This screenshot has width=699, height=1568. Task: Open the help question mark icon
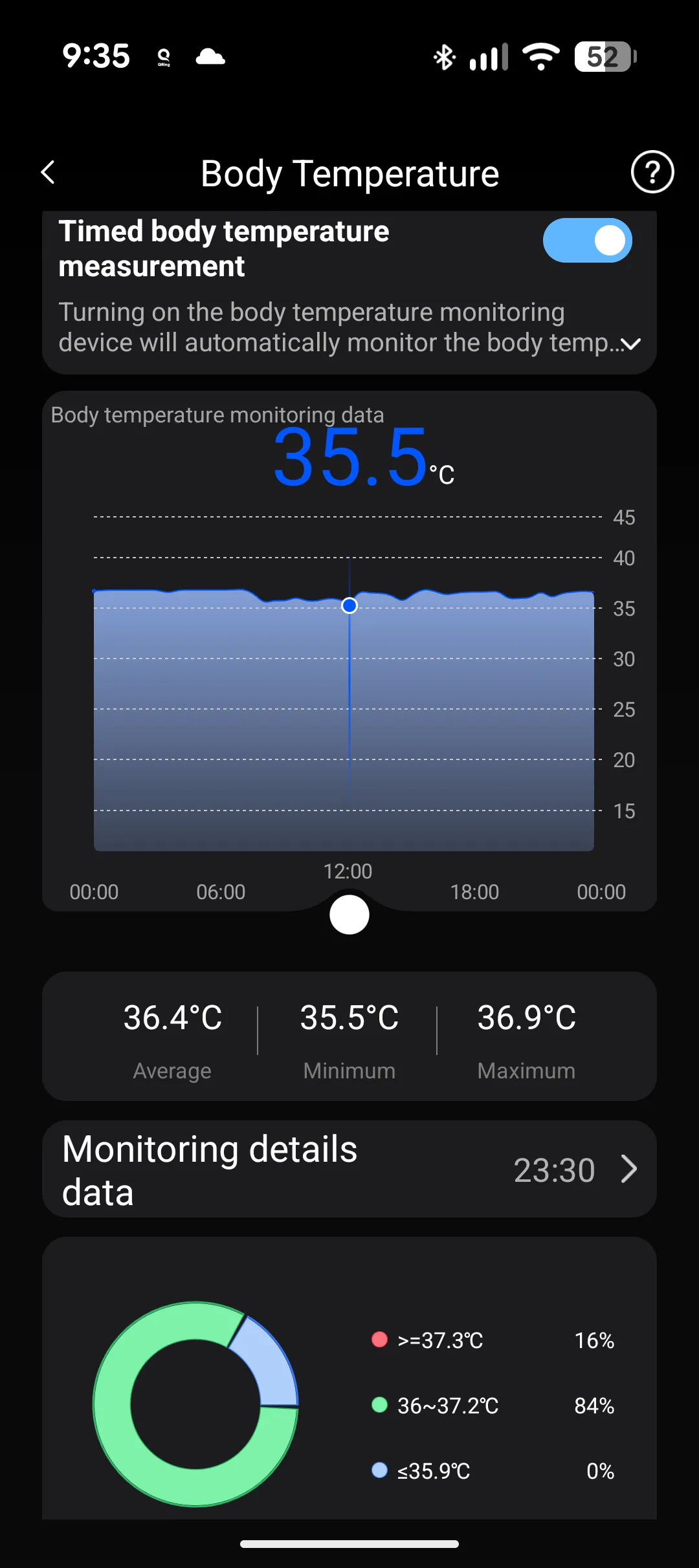[x=652, y=172]
